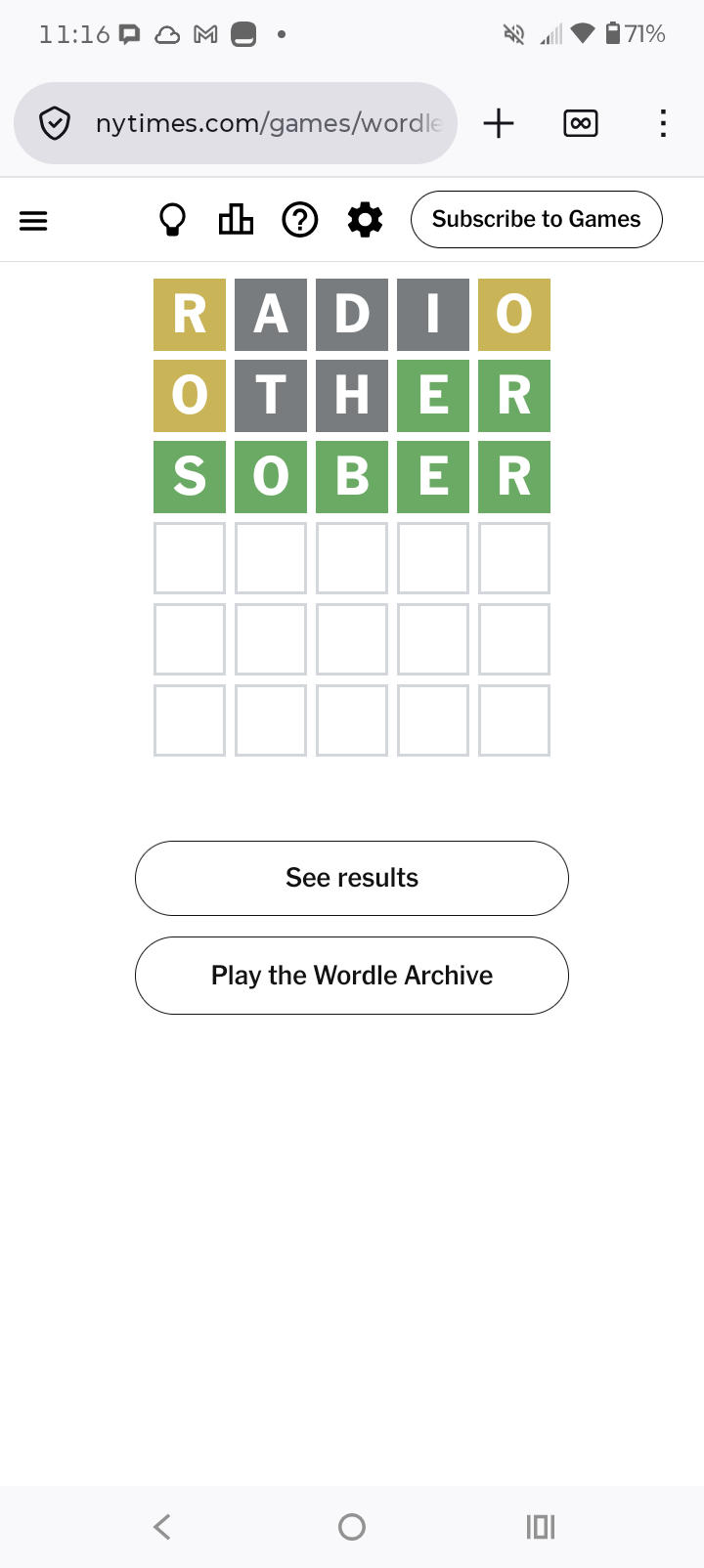Go back using the system back button
Viewport: 704px width, 1568px height.
(x=162, y=1527)
